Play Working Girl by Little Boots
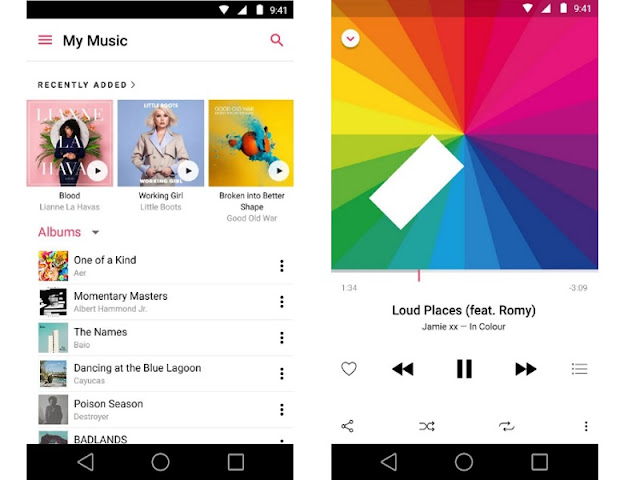Image resolution: width=640 pixels, height=480 pixels. tap(189, 171)
